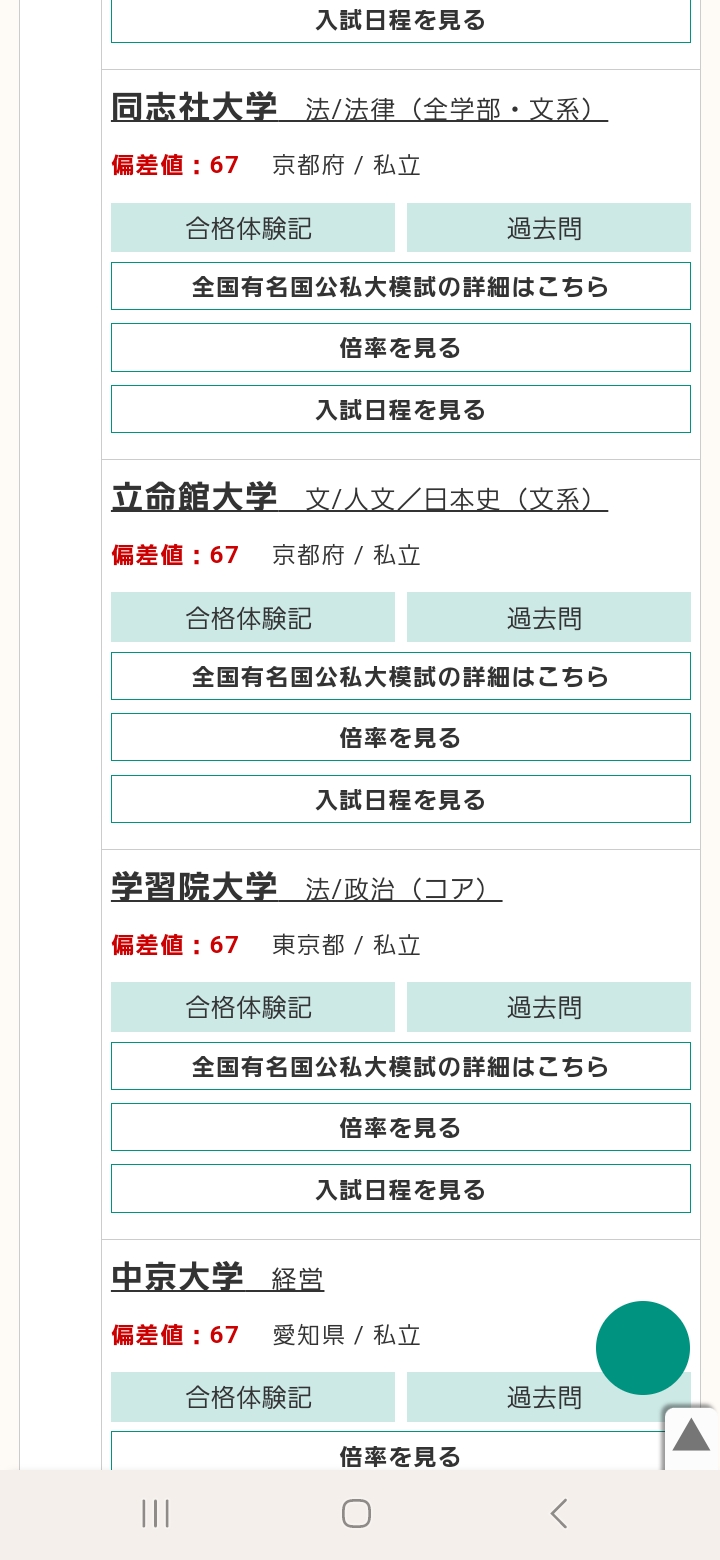This screenshot has width=720, height=1560.
Task: Tap 倍率を見る under 同志社大学
Action: [x=400, y=348]
